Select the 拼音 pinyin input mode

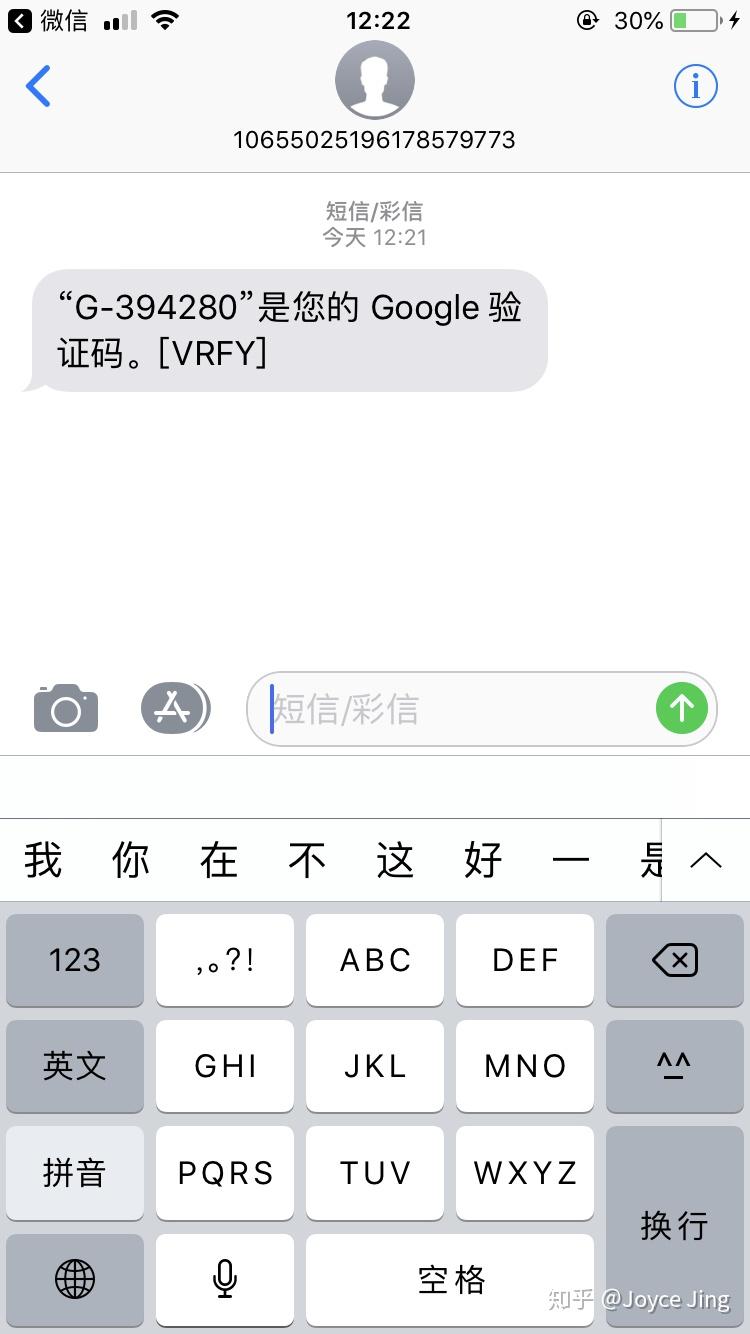click(x=75, y=1173)
